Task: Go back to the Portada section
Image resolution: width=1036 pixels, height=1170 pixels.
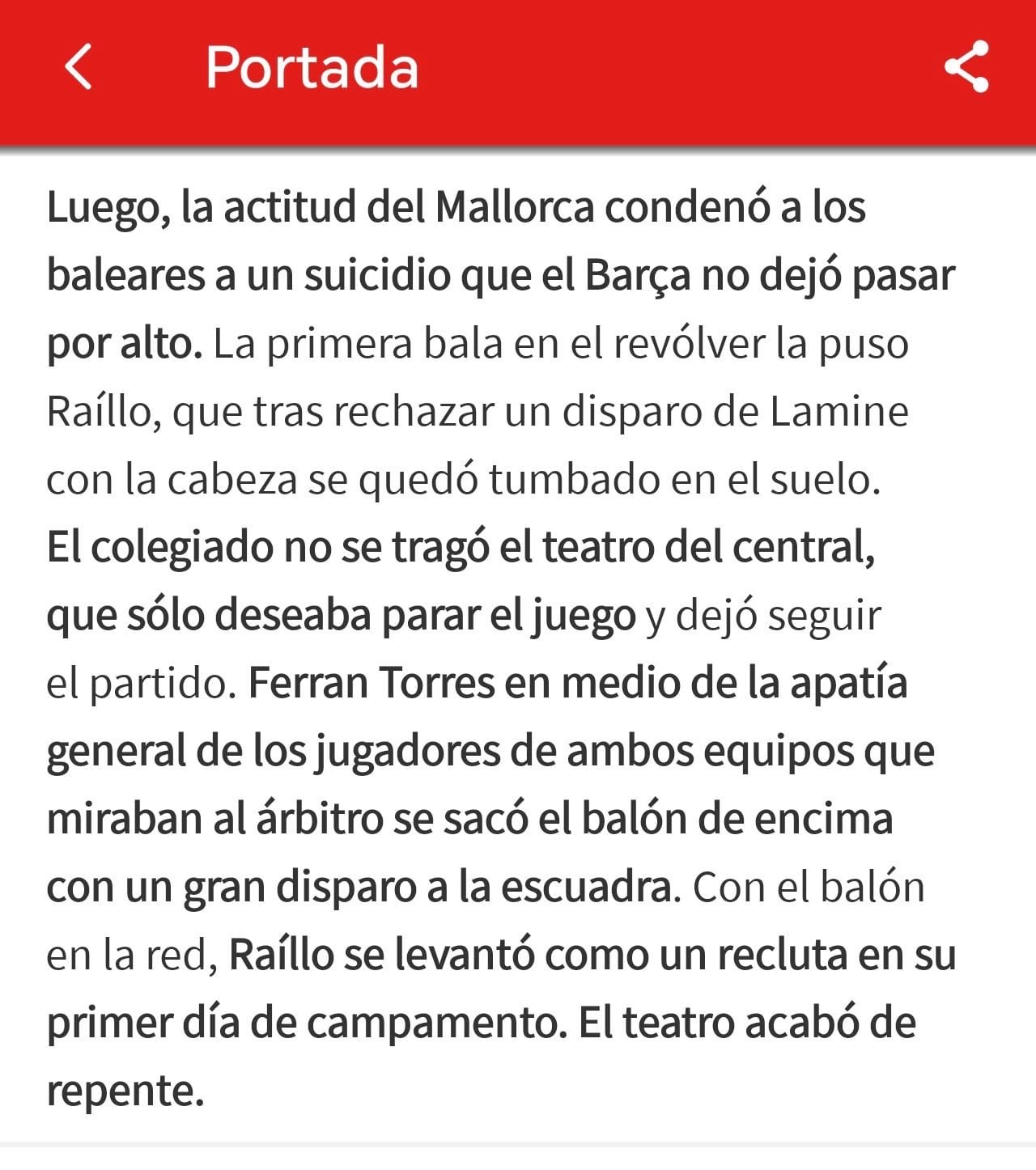Action: pyautogui.click(x=79, y=67)
